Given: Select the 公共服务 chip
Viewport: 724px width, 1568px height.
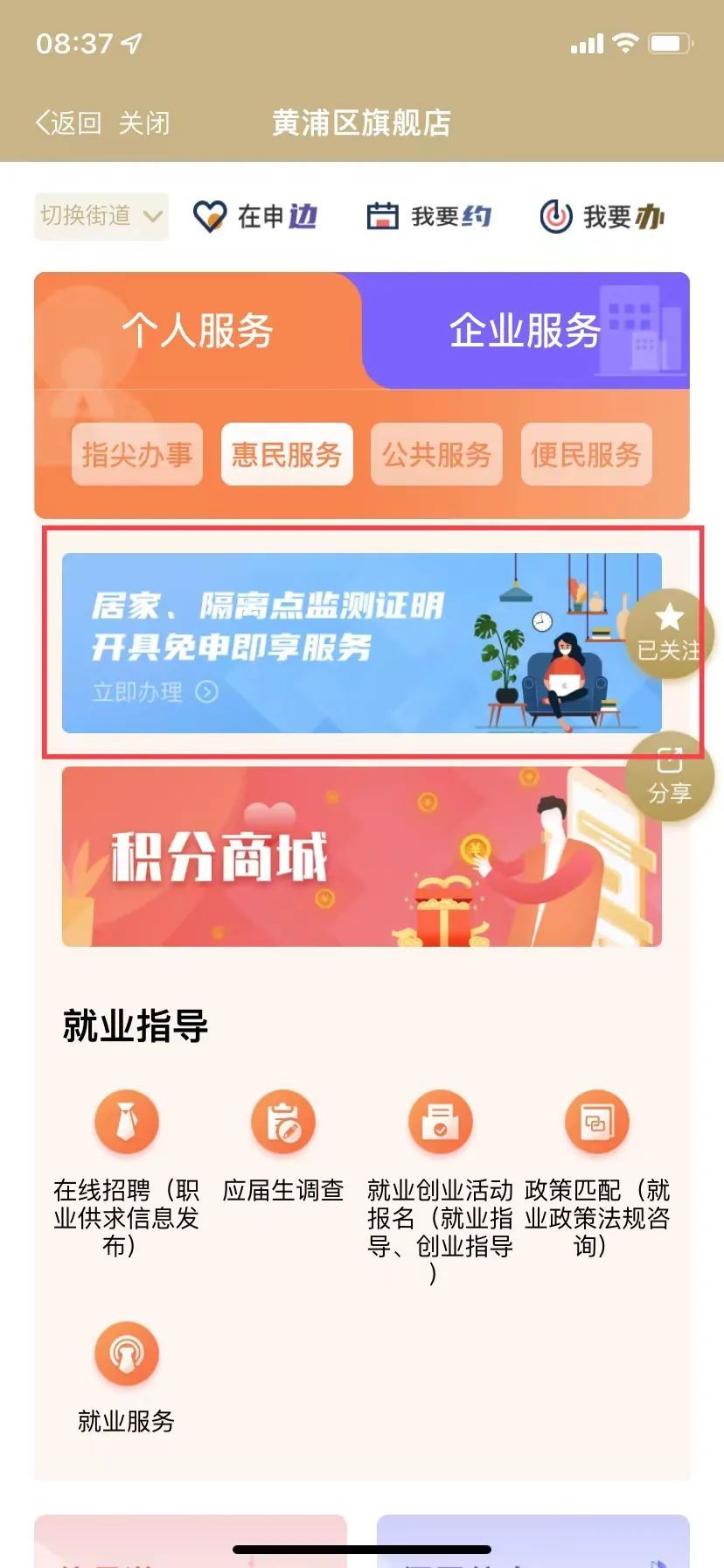Looking at the screenshot, I should (436, 454).
